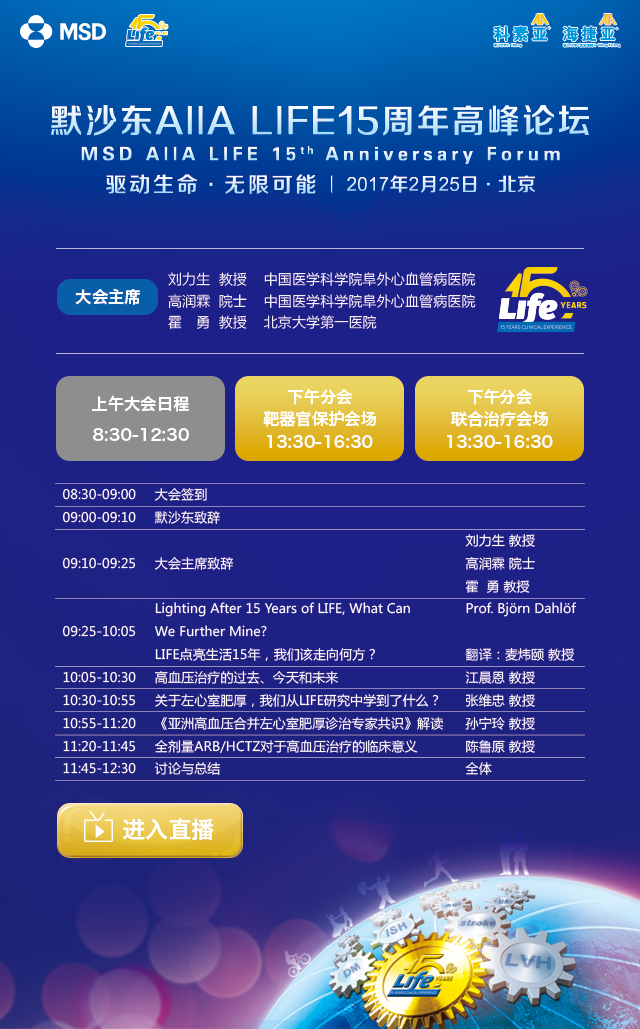Image resolution: width=640 pixels, height=1029 pixels.
Task: Switch to the 靶器官保护会场 afternoon session tab
Action: tap(320, 418)
